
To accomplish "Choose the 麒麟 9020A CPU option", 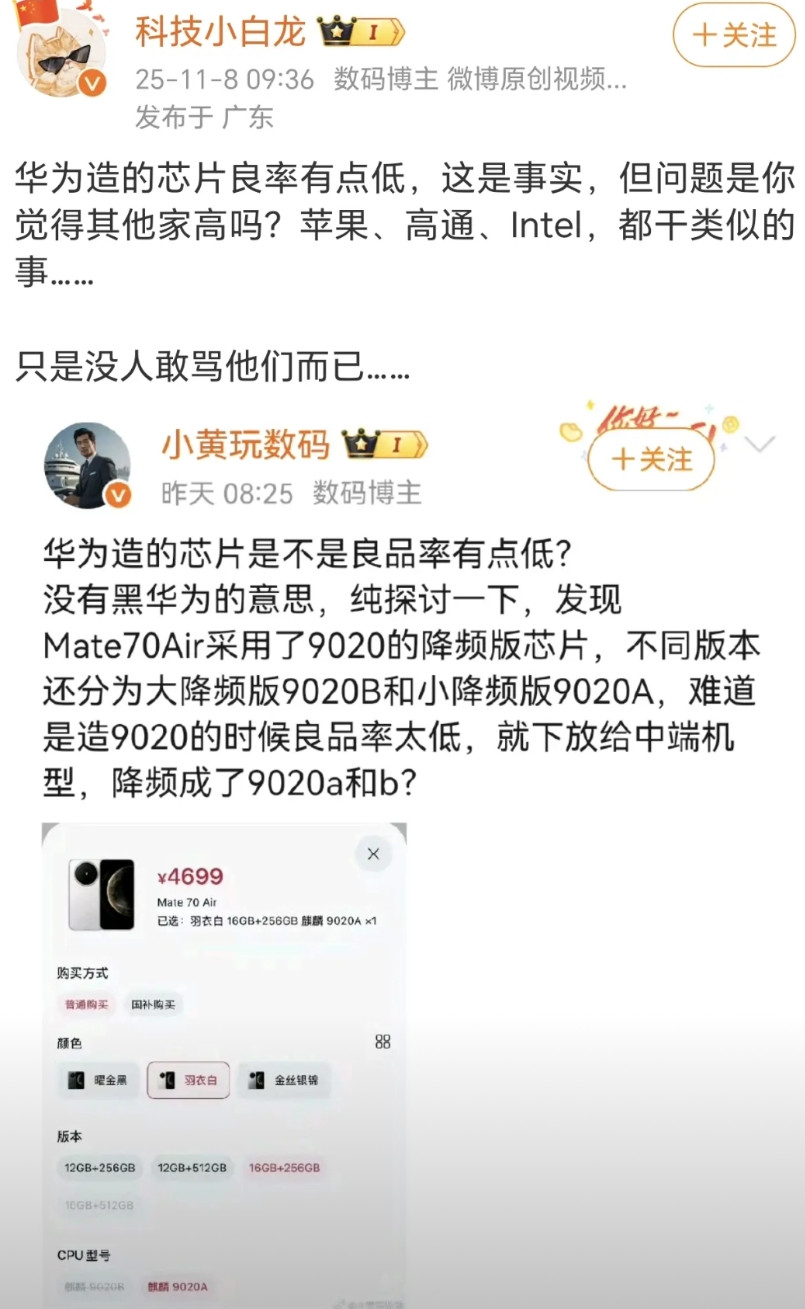I will point(178,1288).
